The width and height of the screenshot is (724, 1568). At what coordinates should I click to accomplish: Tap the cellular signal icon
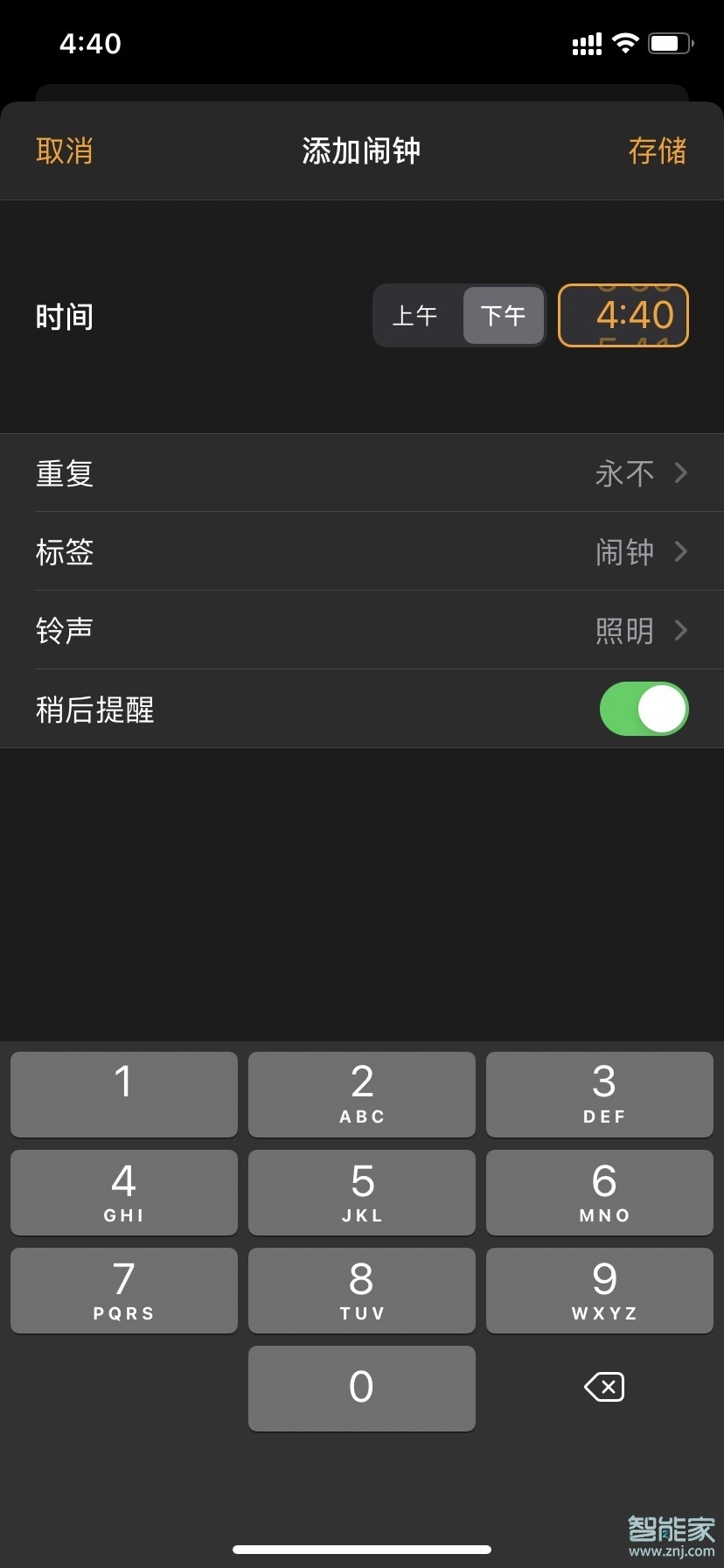click(x=585, y=43)
